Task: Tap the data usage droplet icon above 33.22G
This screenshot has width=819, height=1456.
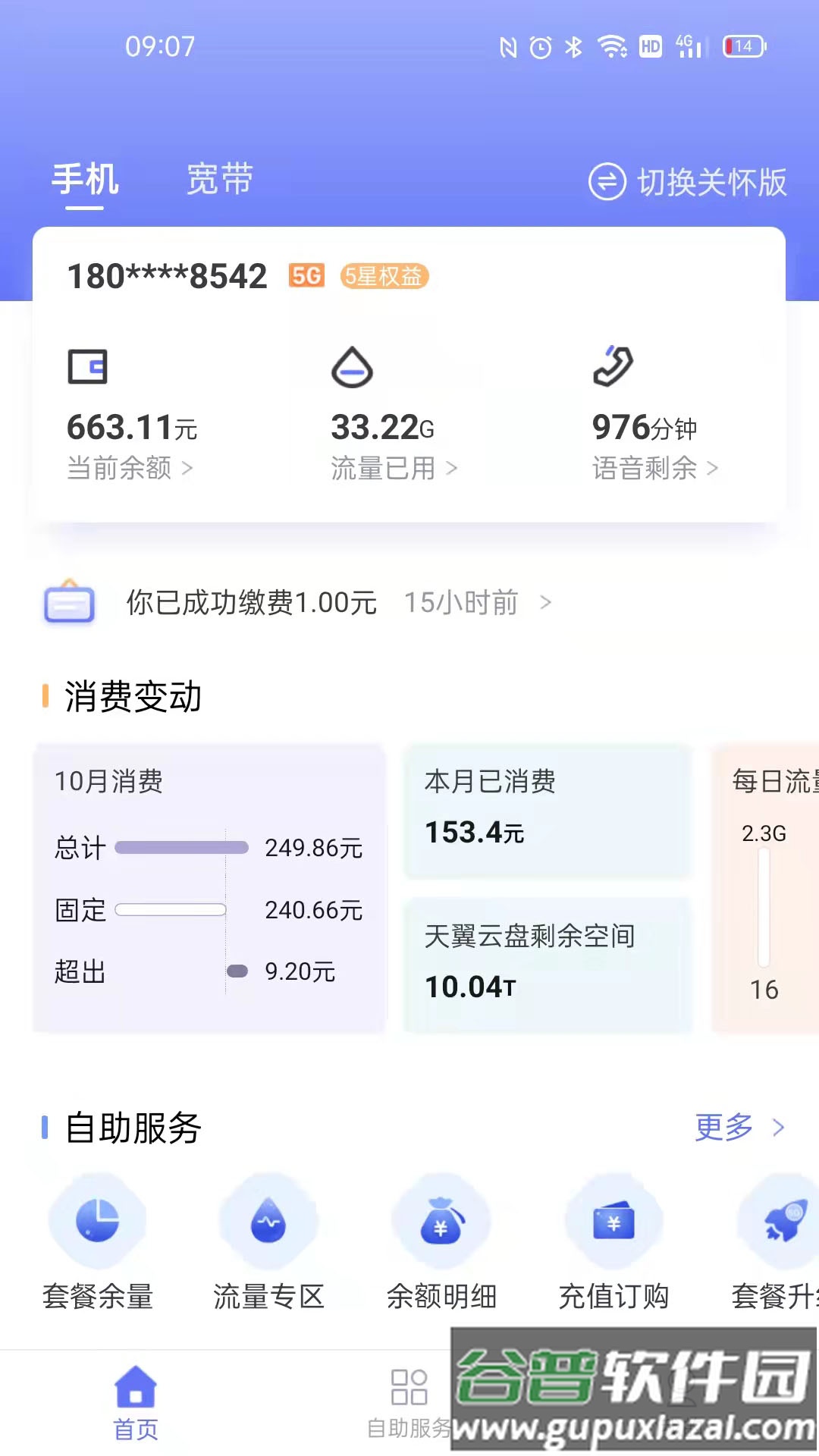Action: tap(352, 369)
